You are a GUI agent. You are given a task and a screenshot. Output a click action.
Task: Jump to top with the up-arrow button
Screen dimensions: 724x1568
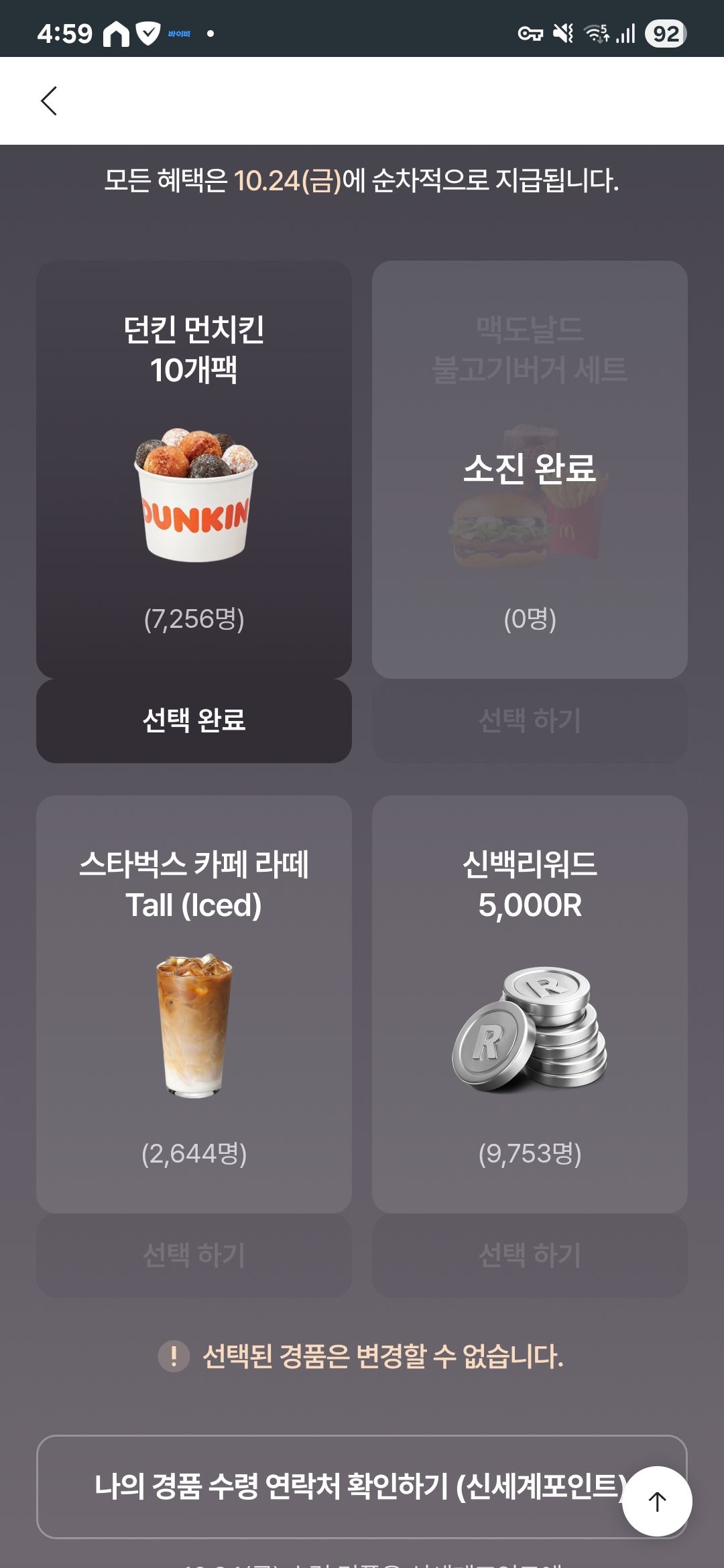(657, 1501)
